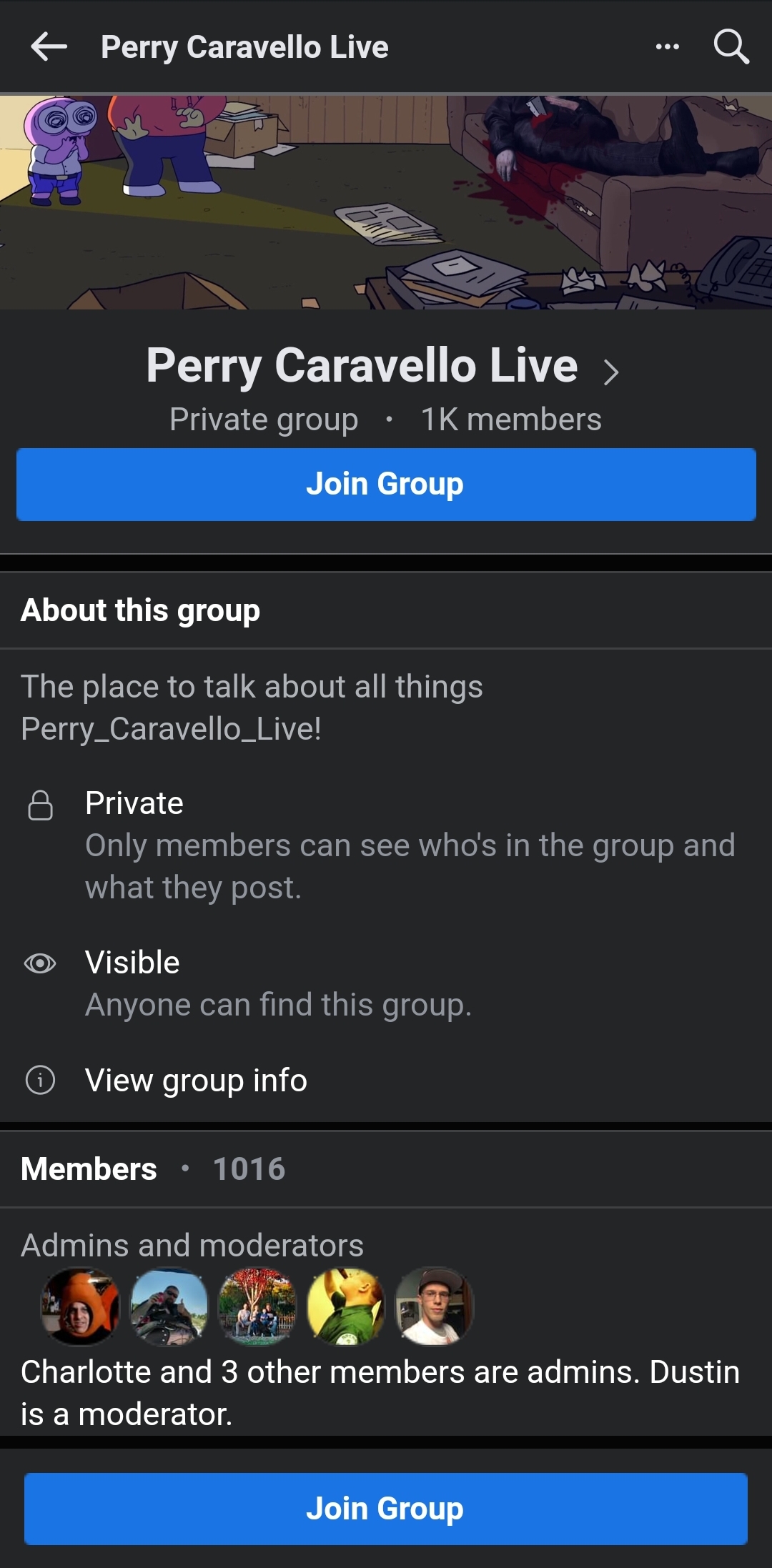Open the three-dot overflow menu

[667, 47]
